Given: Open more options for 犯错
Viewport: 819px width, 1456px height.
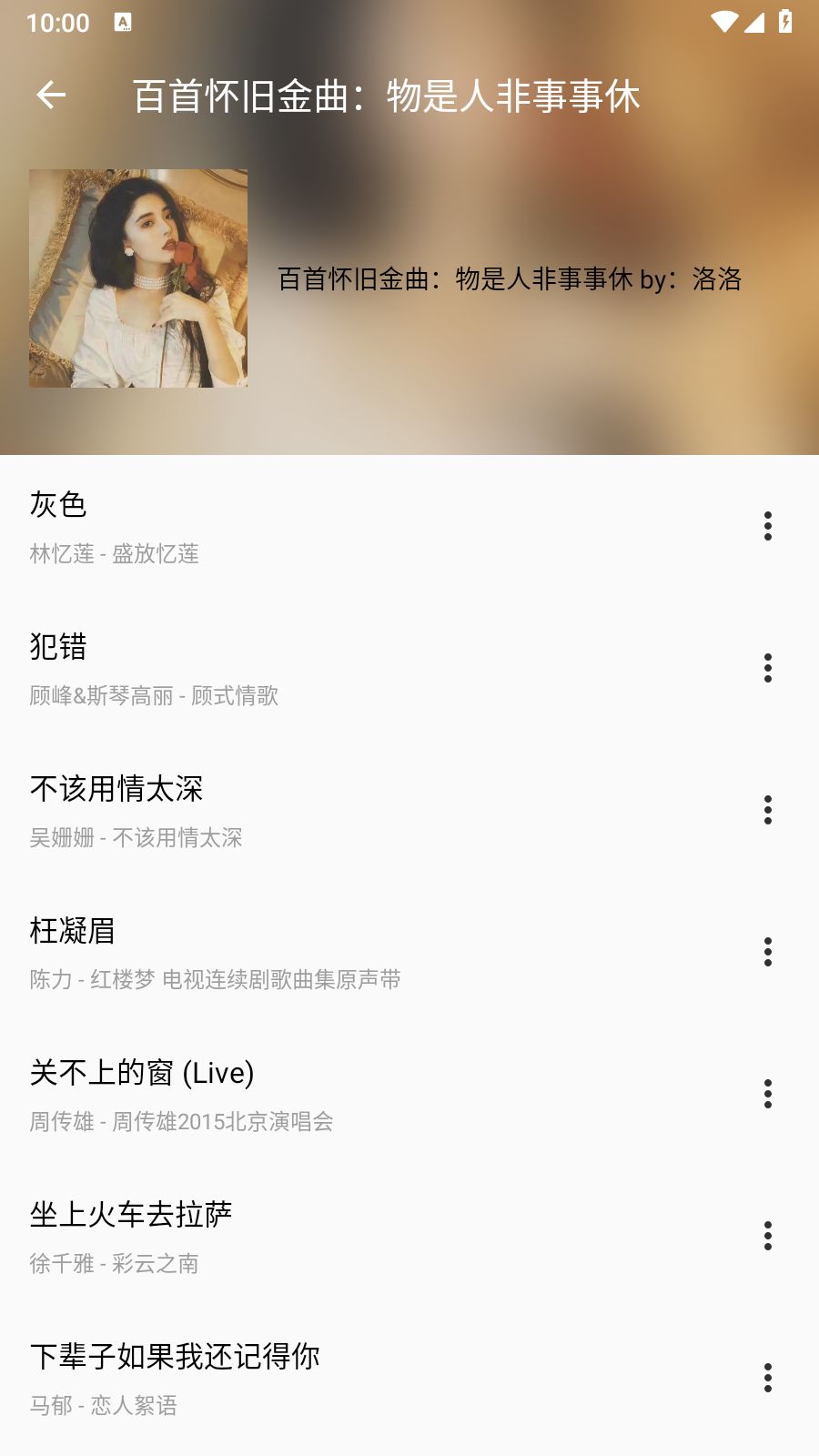Looking at the screenshot, I should (x=768, y=668).
